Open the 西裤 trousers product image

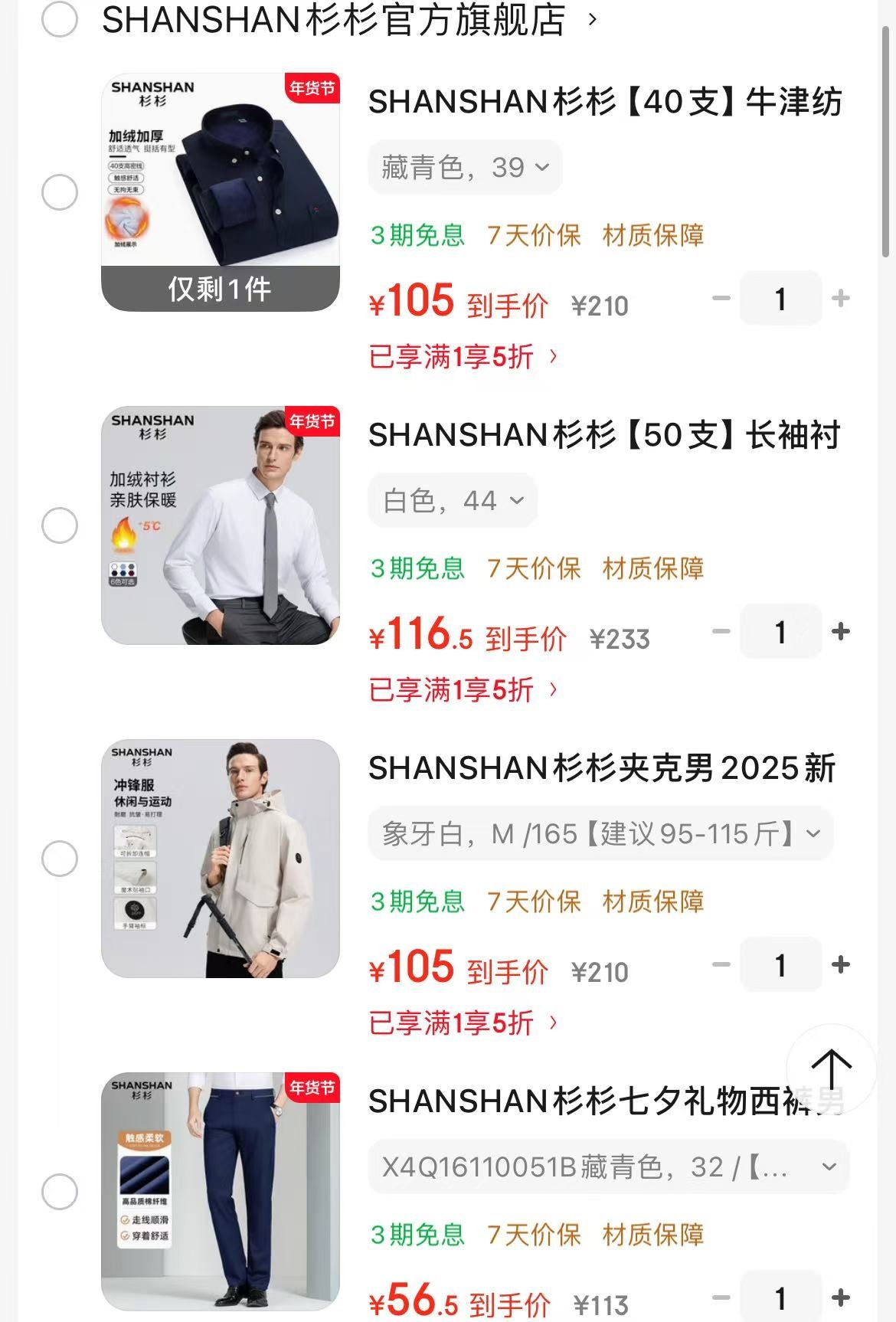(221, 1192)
